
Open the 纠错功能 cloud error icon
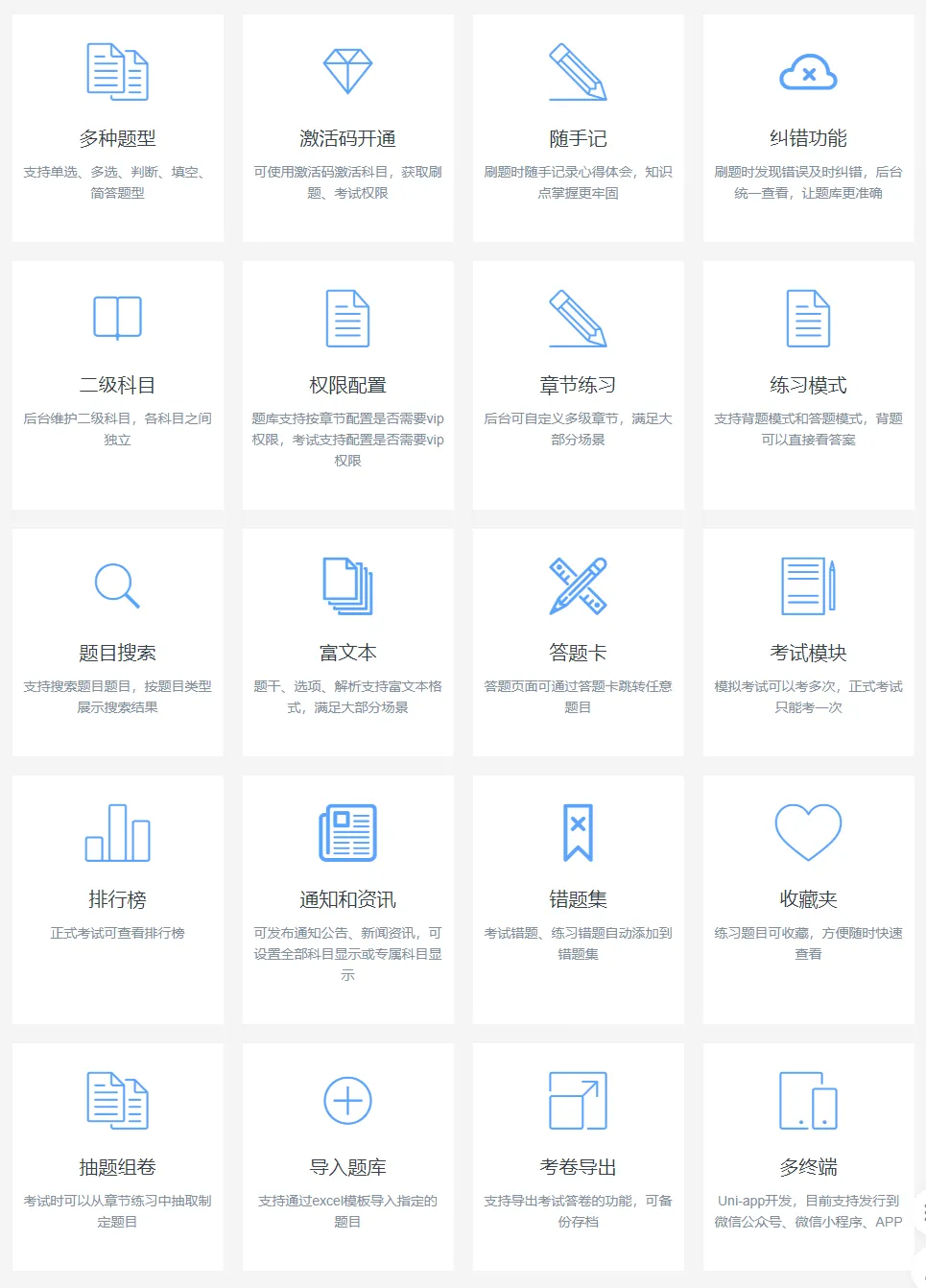pos(808,72)
